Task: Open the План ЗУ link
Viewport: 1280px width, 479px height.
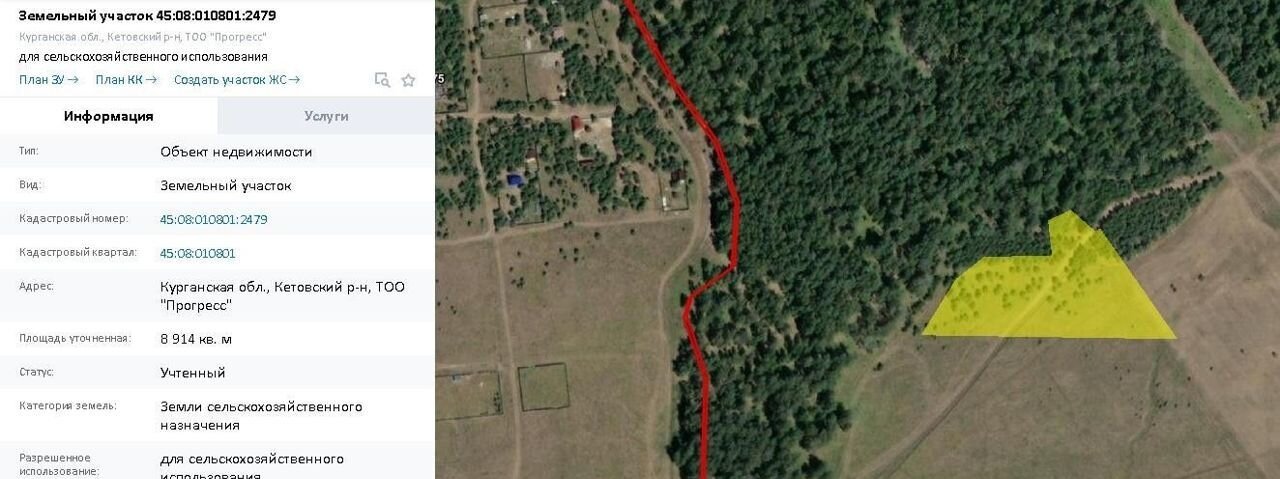Action: [48, 80]
